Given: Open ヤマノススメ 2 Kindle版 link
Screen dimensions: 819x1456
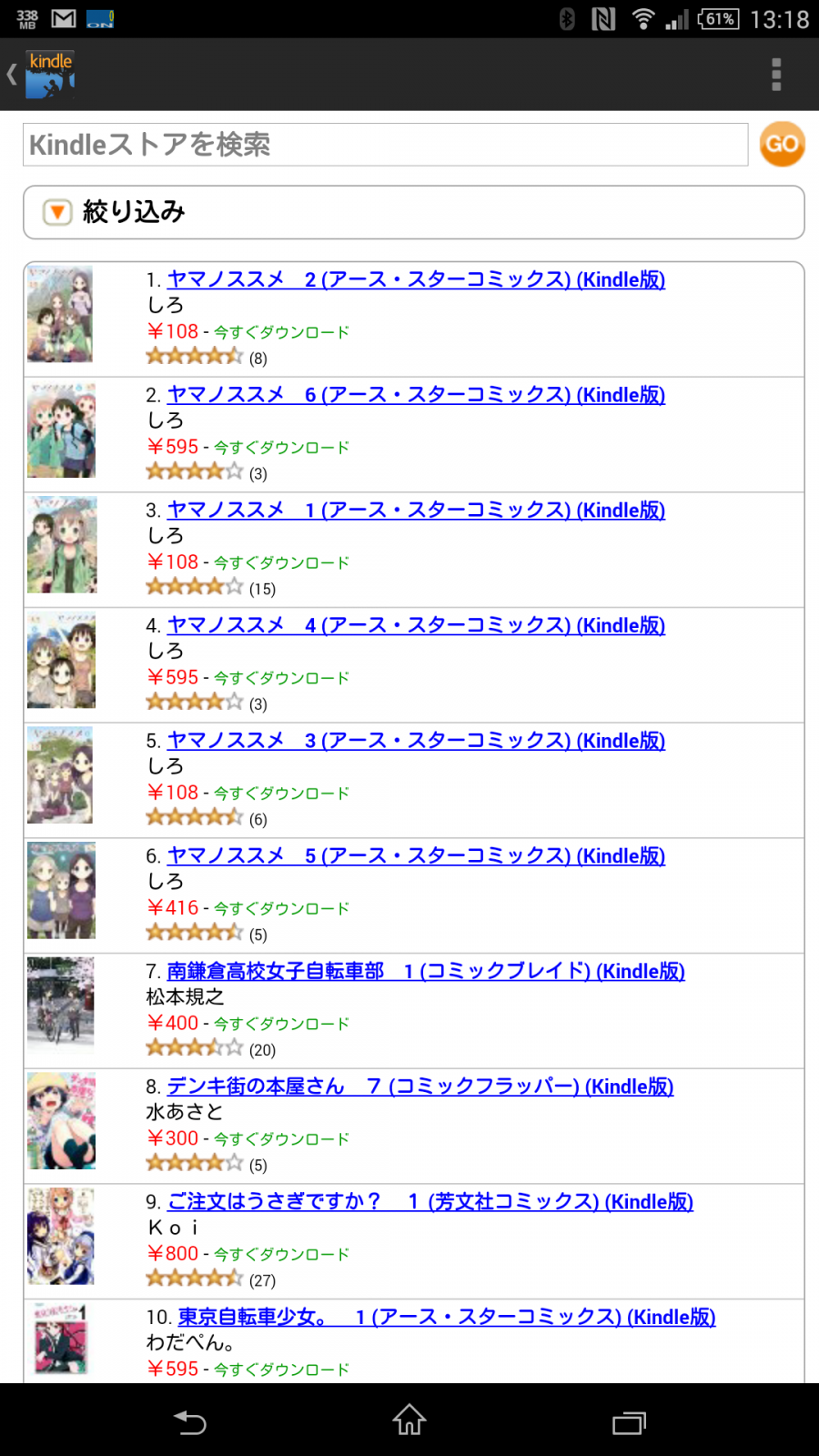Looking at the screenshot, I should [x=416, y=279].
